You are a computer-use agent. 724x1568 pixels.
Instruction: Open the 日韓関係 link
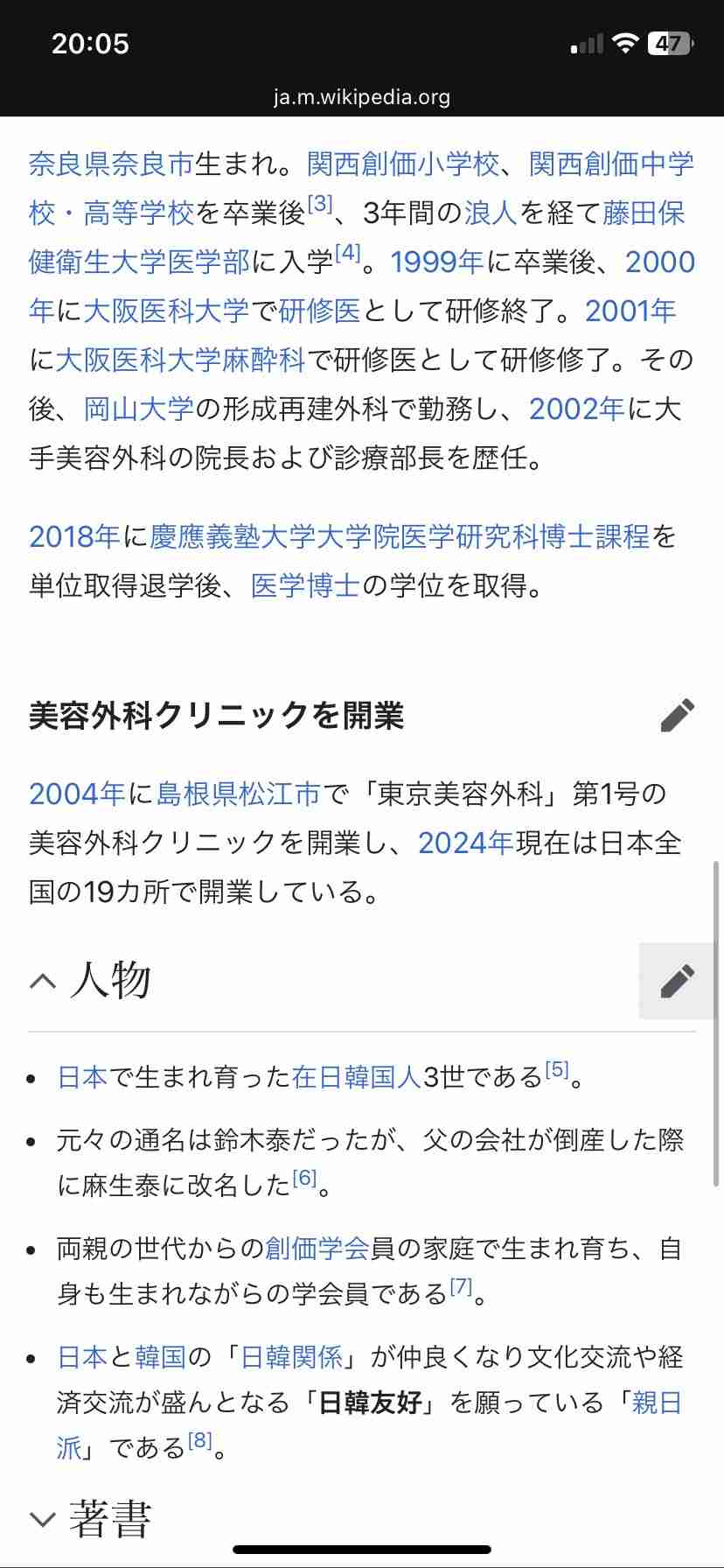coord(291,1356)
